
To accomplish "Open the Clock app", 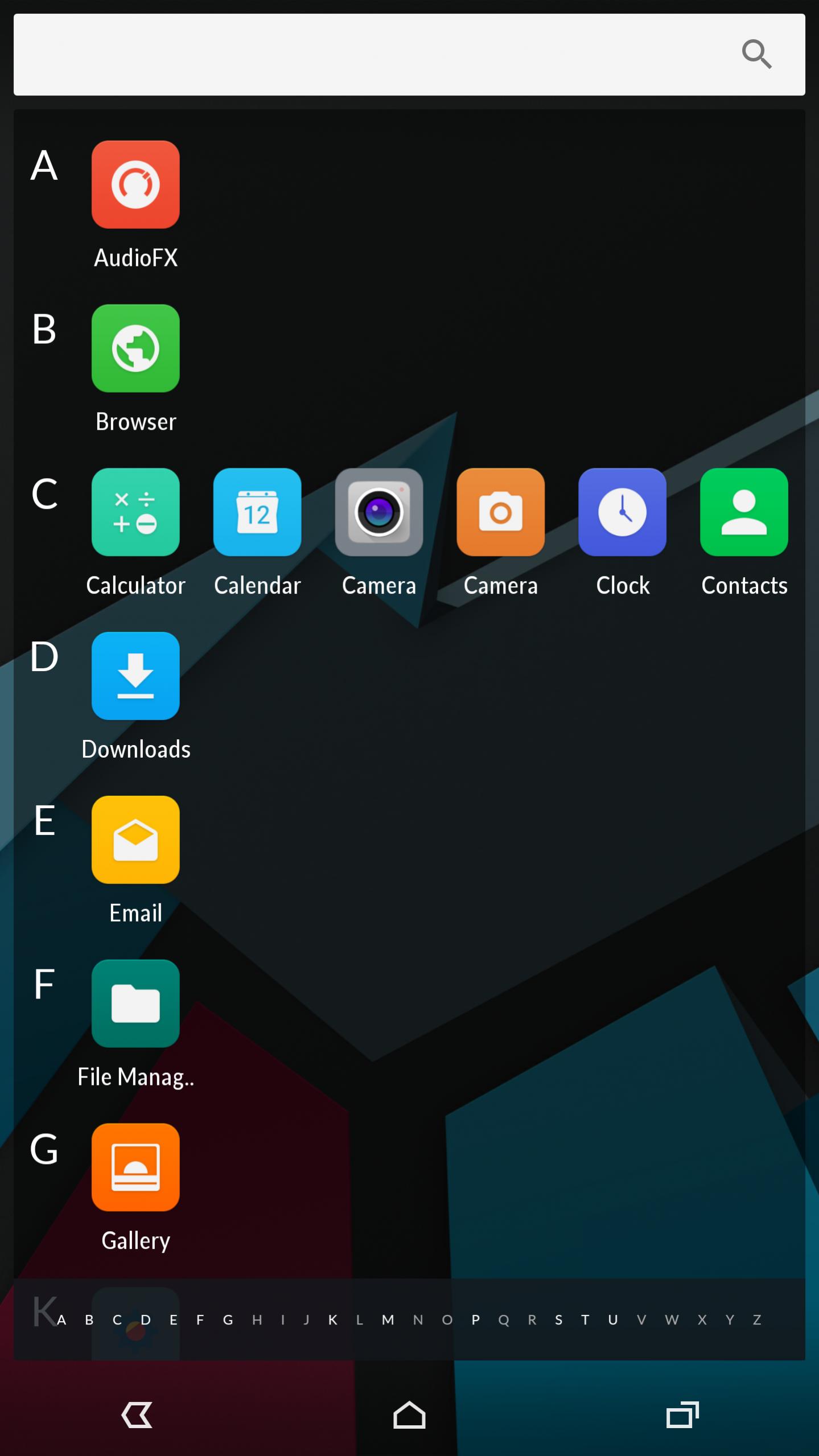I will [623, 512].
